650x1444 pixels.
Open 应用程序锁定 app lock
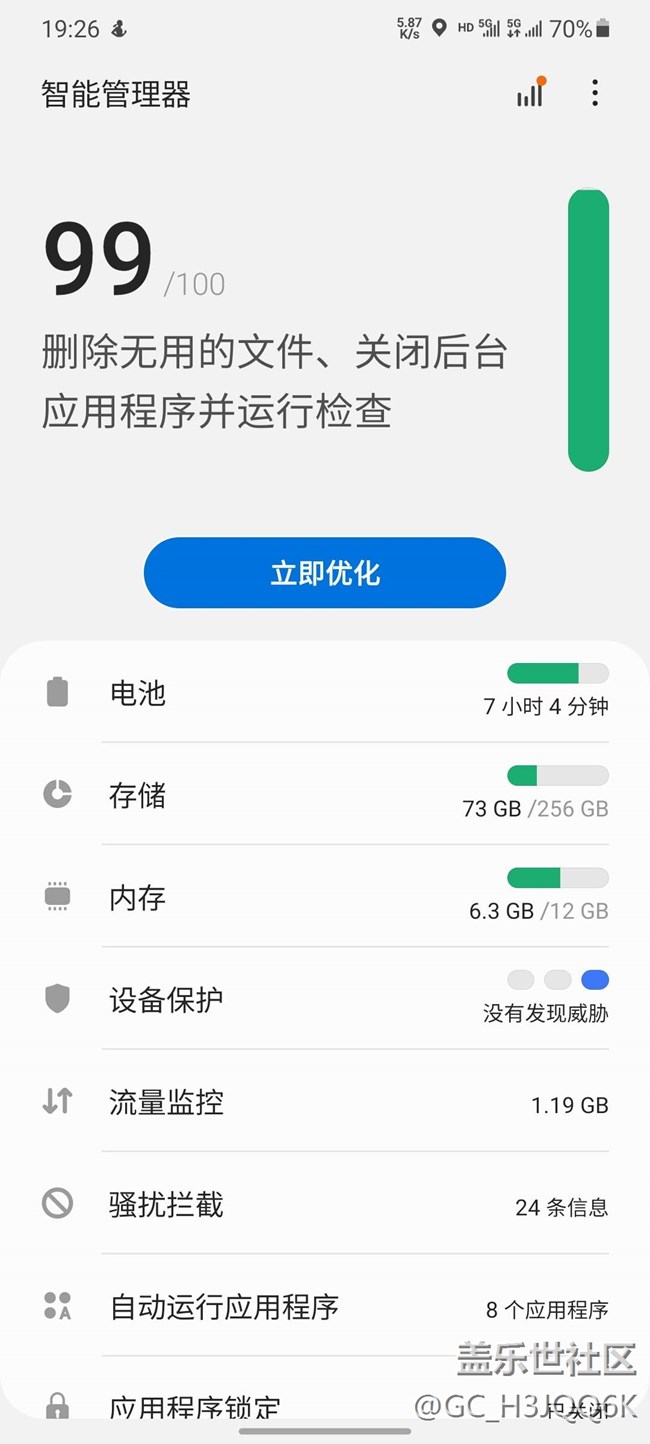[x=325, y=1400]
